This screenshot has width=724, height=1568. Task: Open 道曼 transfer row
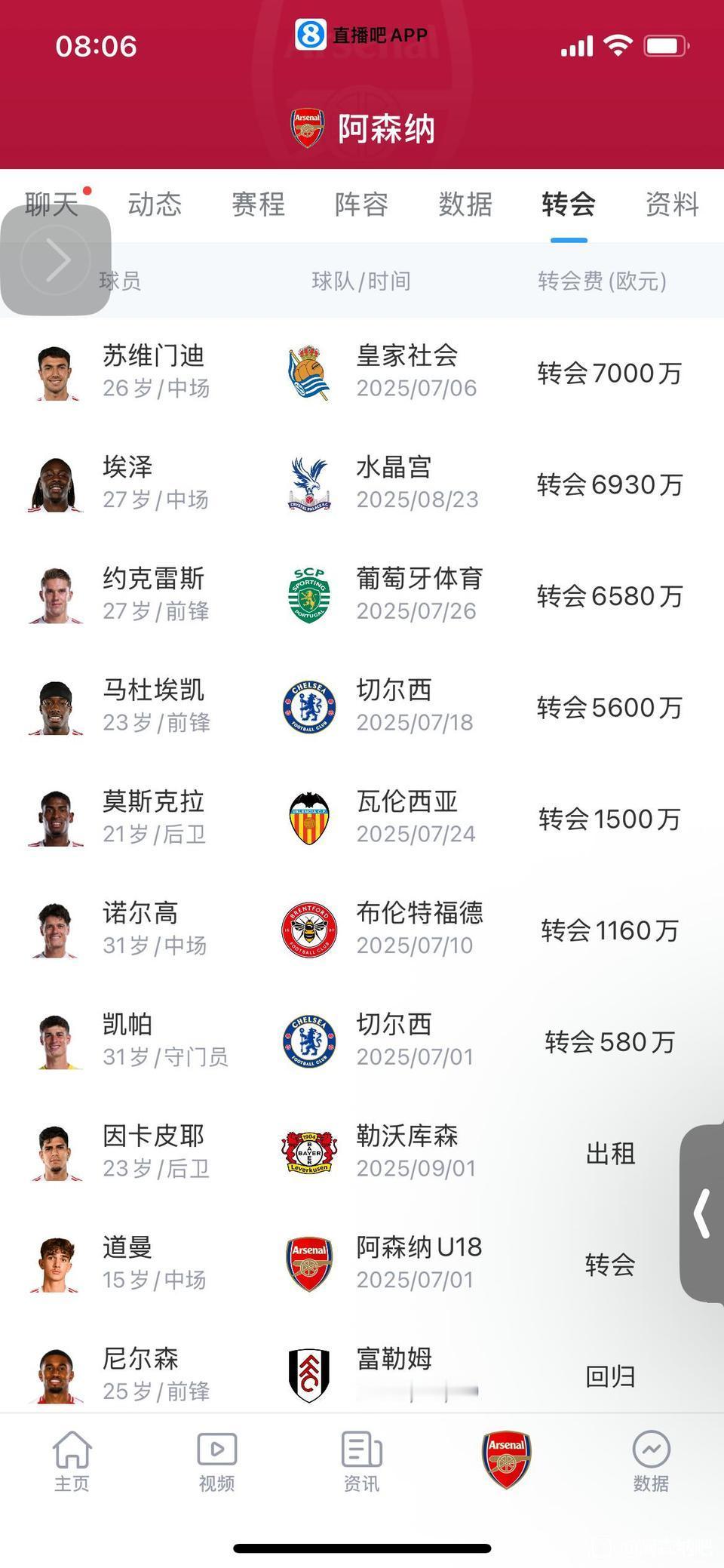tap(362, 1264)
